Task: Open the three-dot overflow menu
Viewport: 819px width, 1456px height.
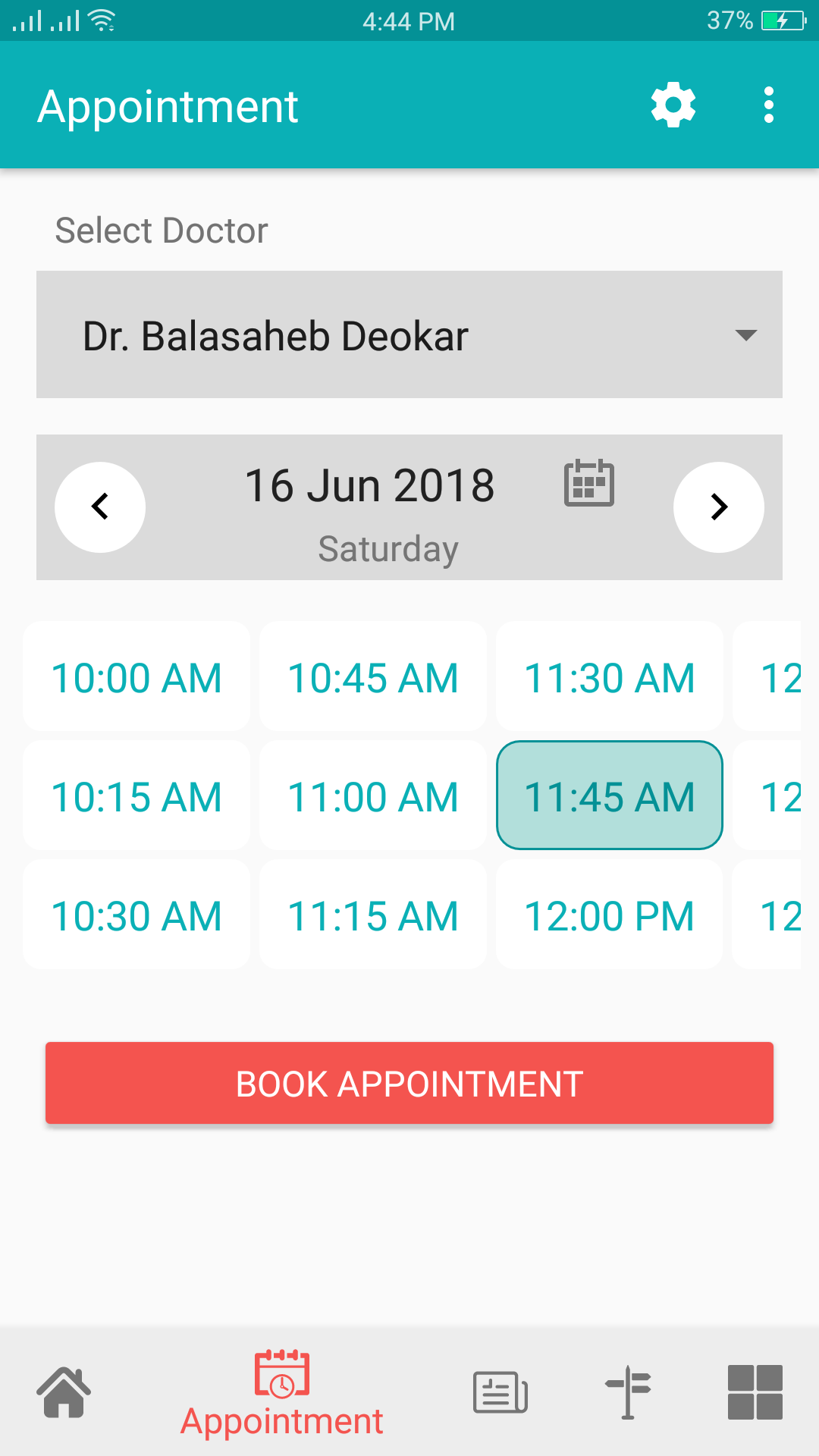Action: click(768, 105)
